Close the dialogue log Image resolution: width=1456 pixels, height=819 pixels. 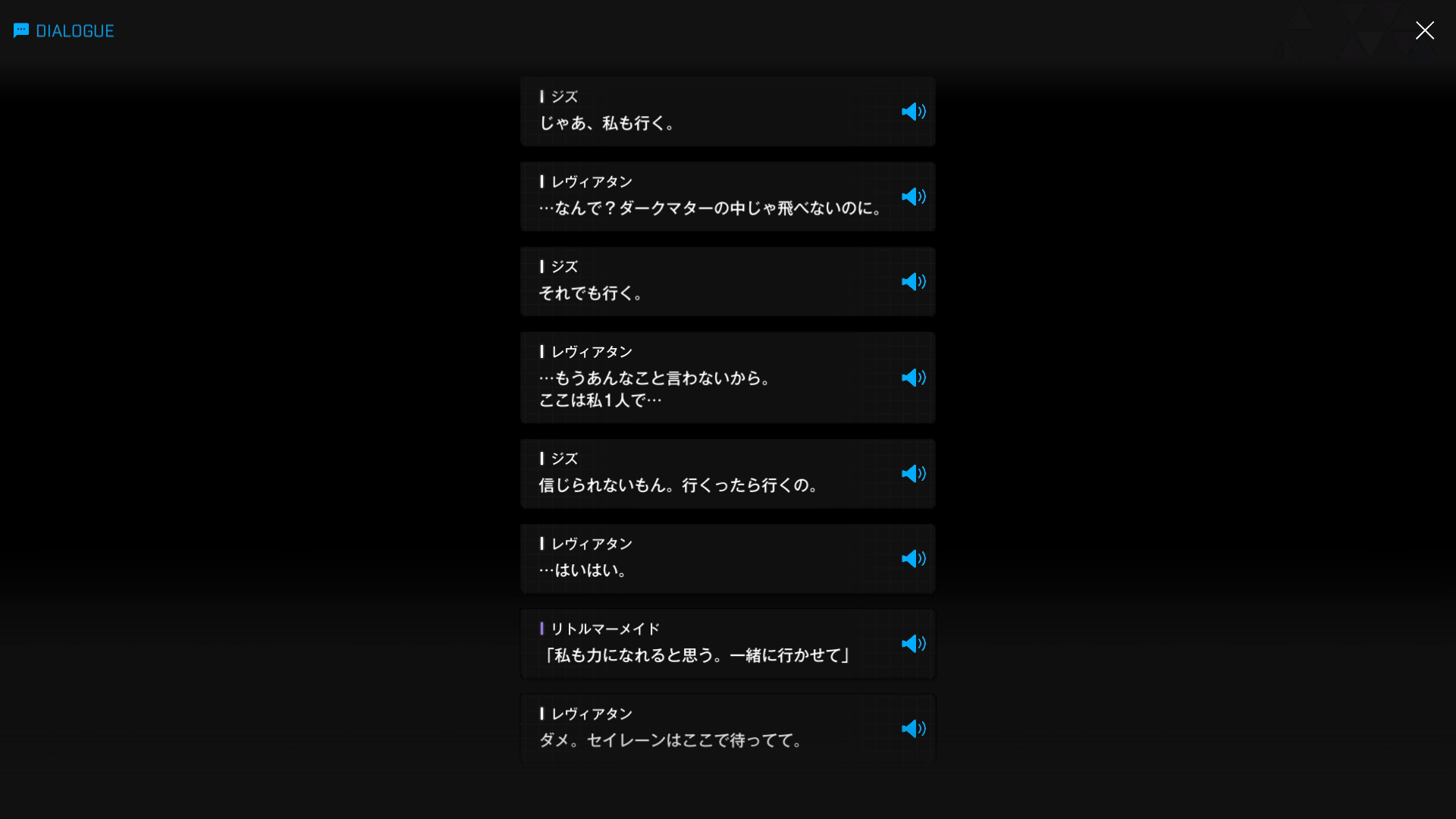pyautogui.click(x=1424, y=30)
